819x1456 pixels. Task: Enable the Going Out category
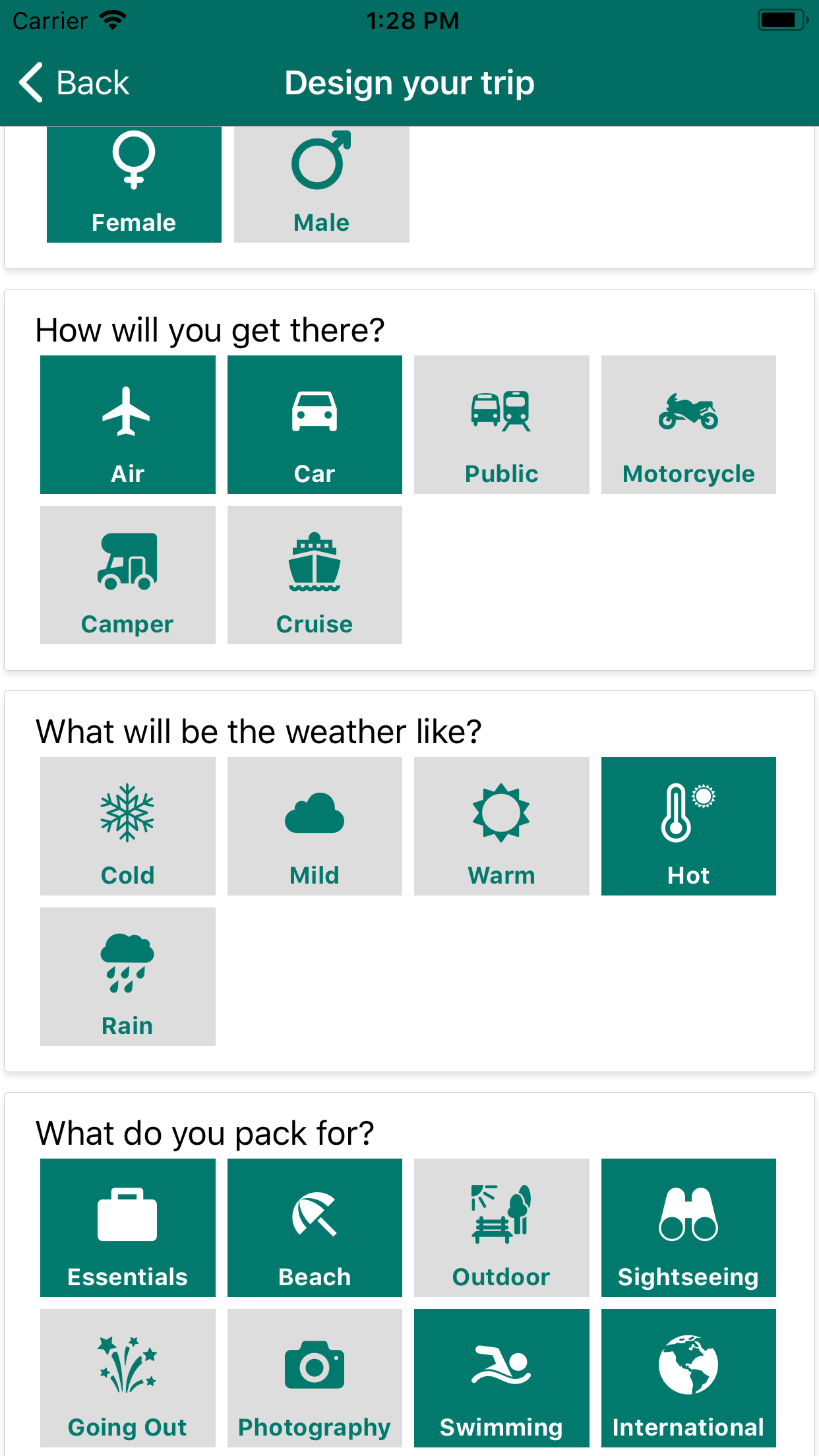(x=127, y=1378)
